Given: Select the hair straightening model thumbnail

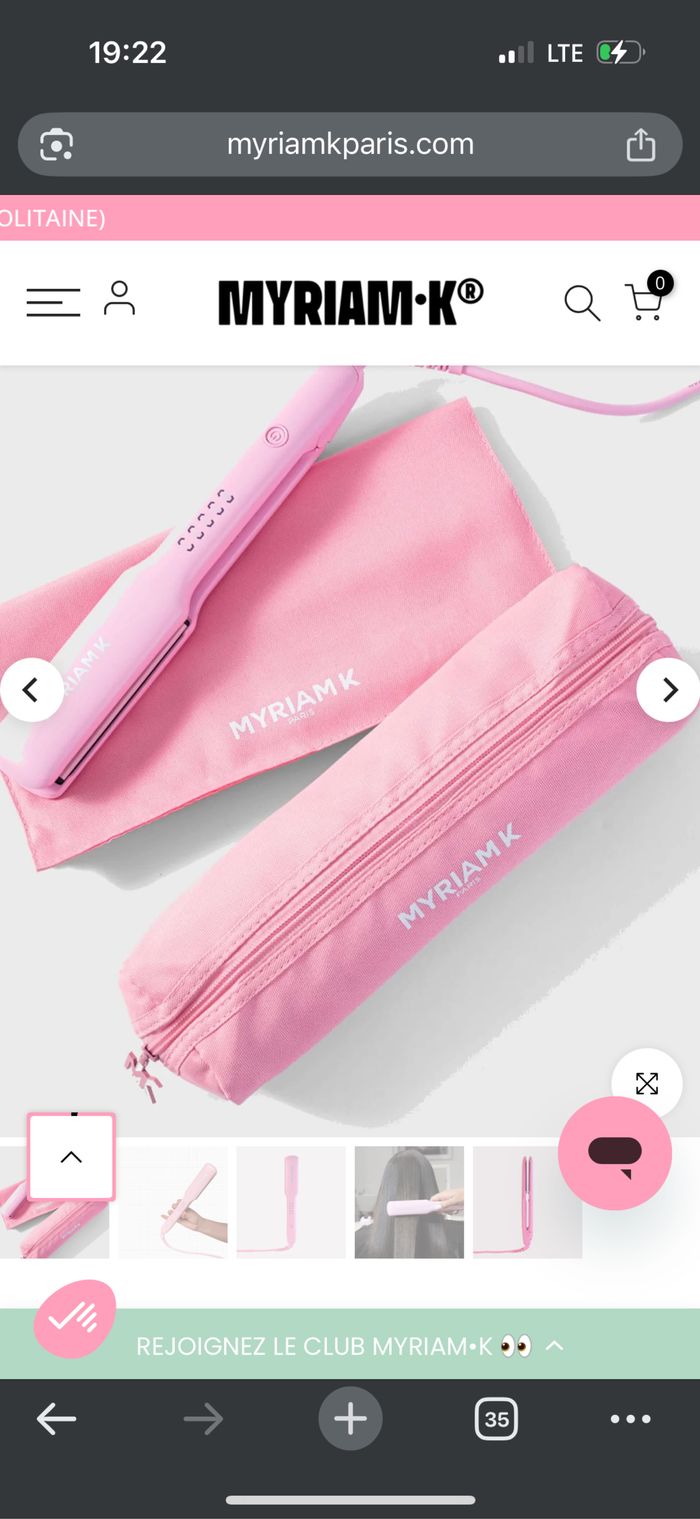Looking at the screenshot, I should coord(409,1202).
